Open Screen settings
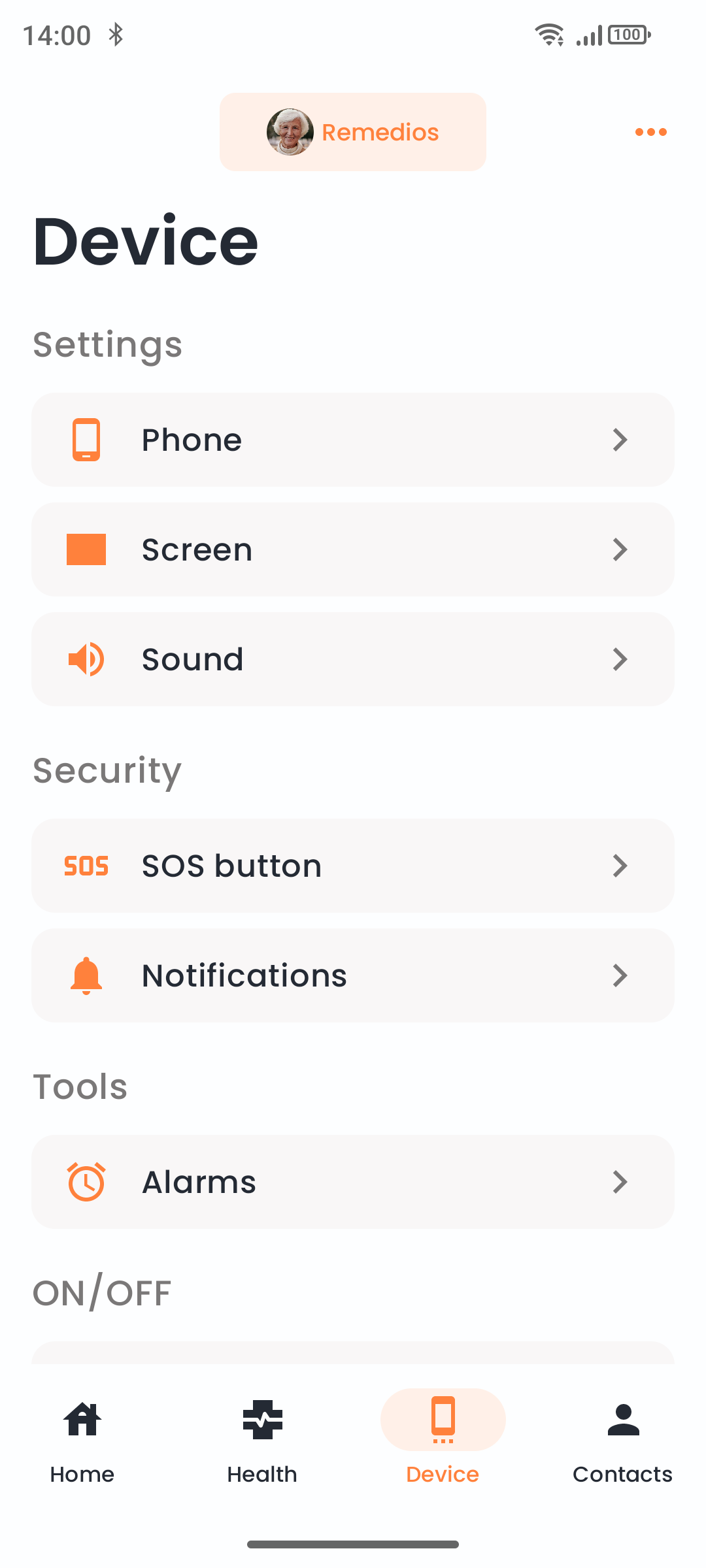 pyautogui.click(x=353, y=549)
